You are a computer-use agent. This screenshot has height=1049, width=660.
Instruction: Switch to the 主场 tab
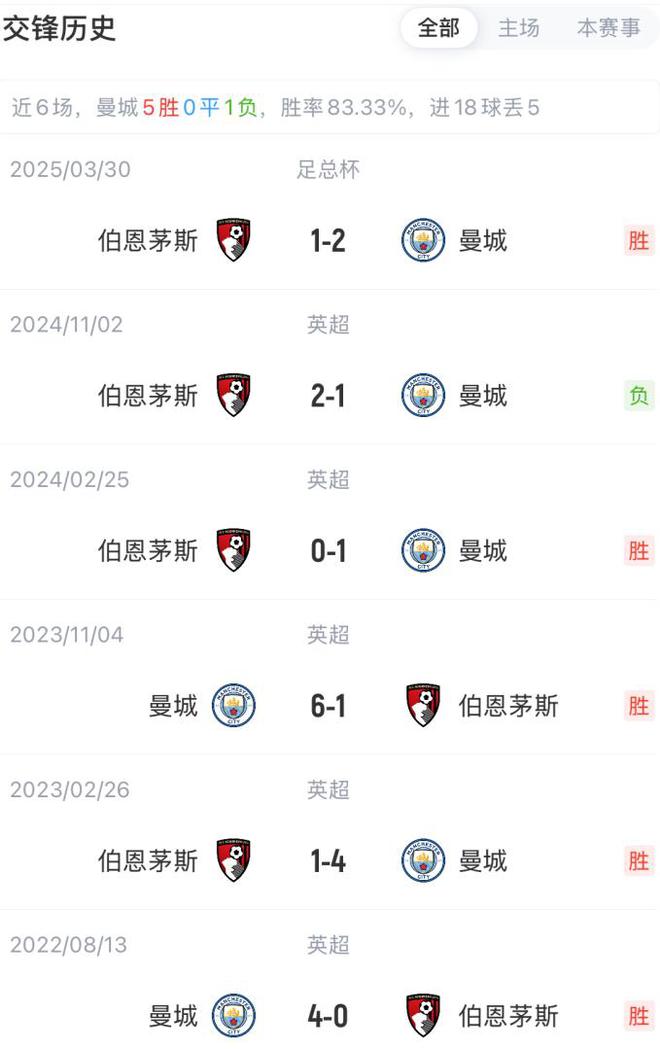click(519, 29)
